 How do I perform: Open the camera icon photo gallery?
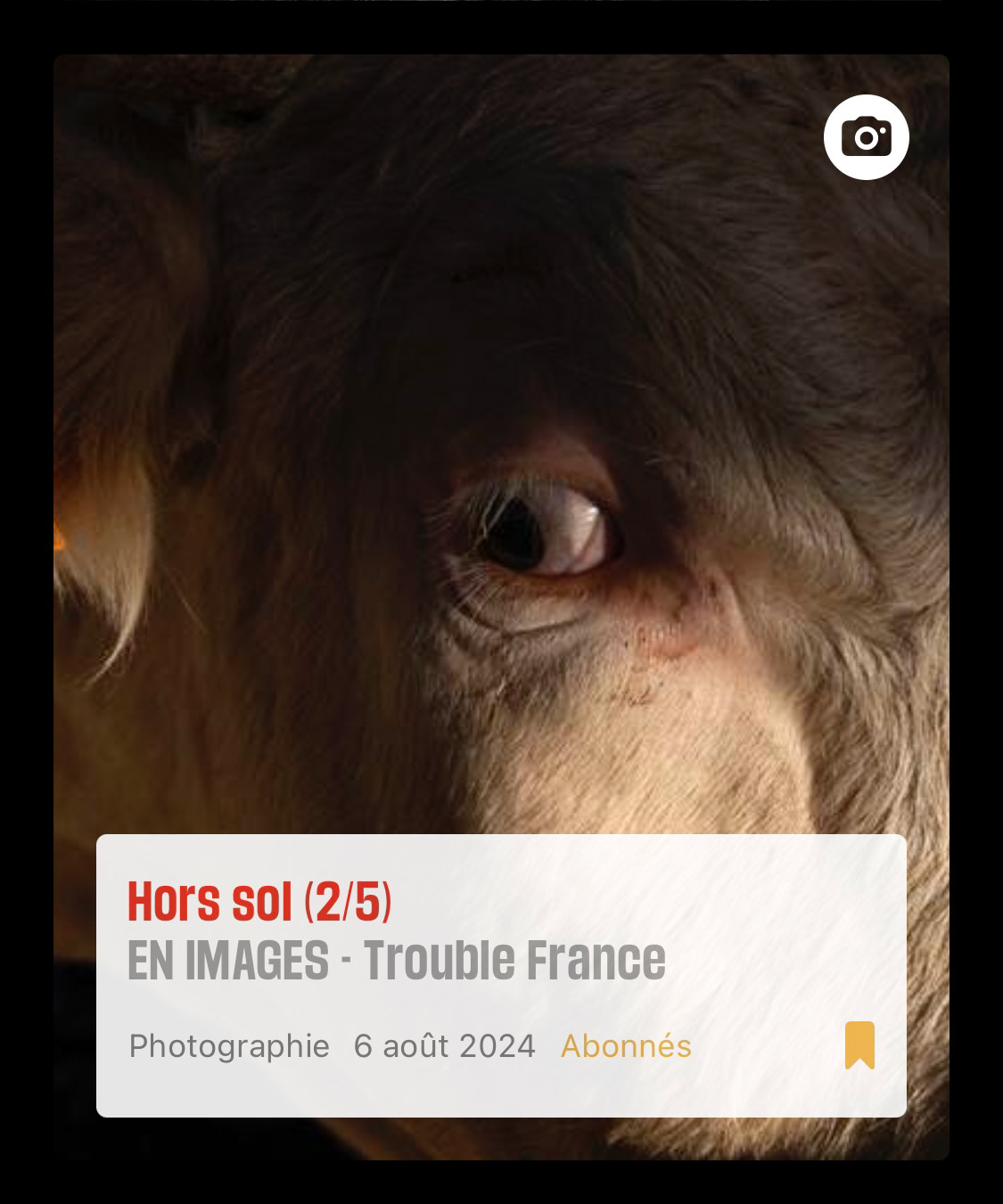pyautogui.click(x=866, y=137)
